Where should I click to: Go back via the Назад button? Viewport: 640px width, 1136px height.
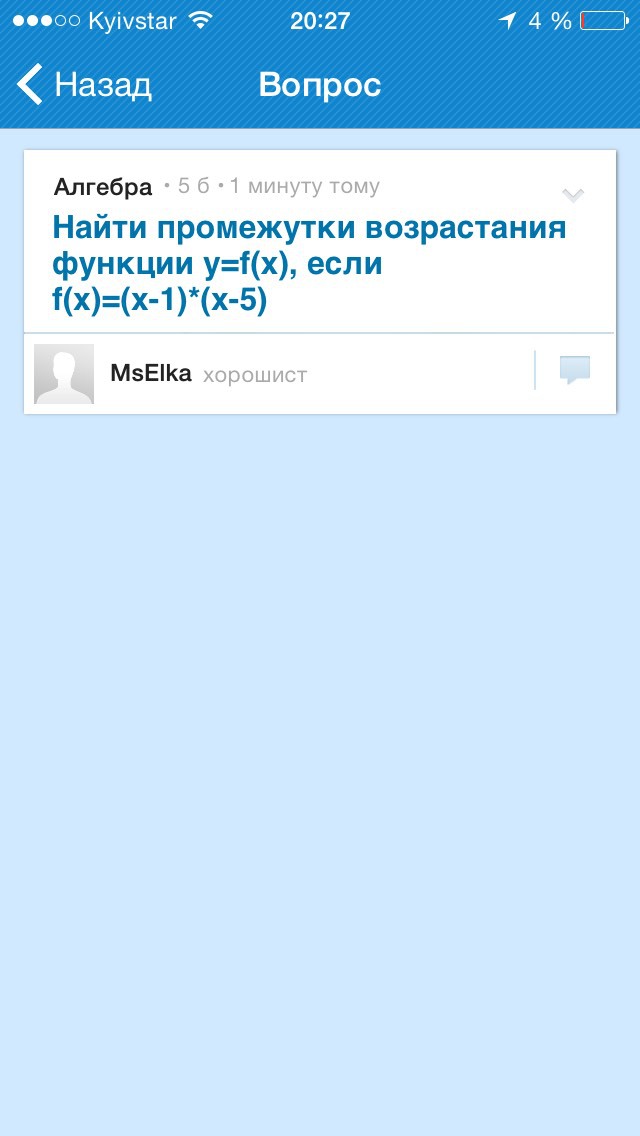coord(84,85)
